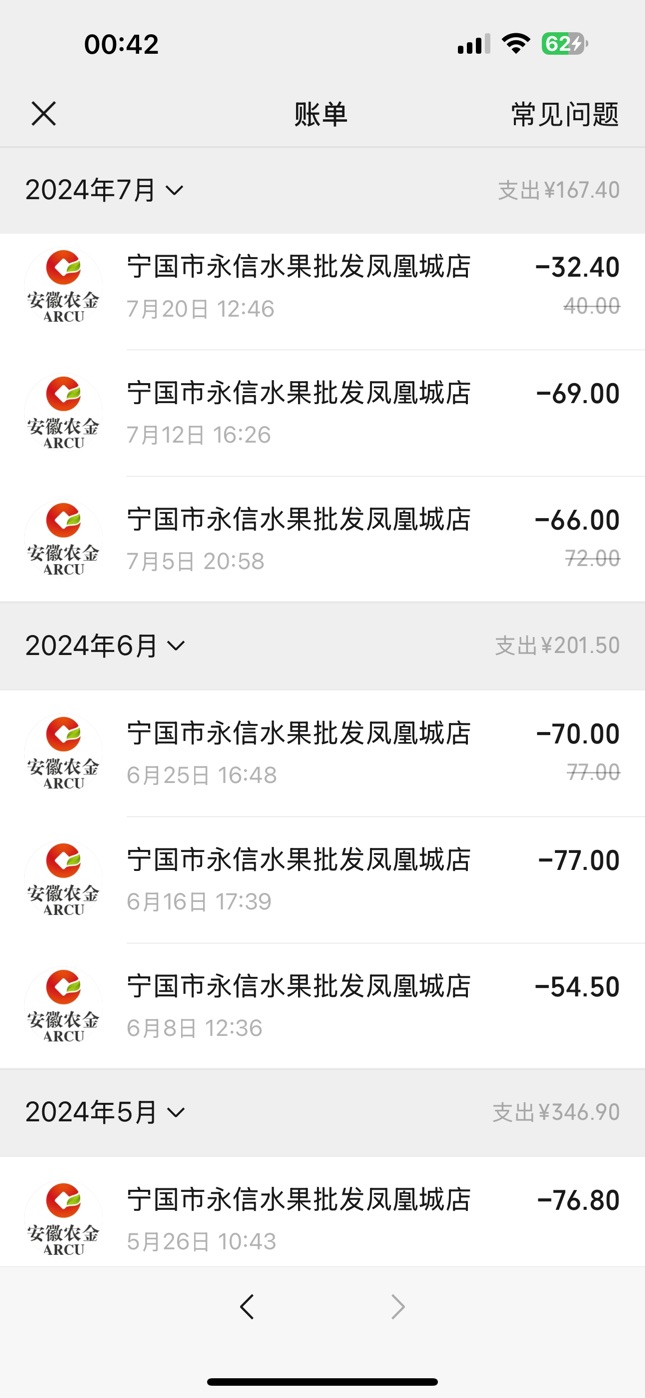Open the 5月26日 10:43 transaction
The image size is (645, 1398).
(322, 1212)
